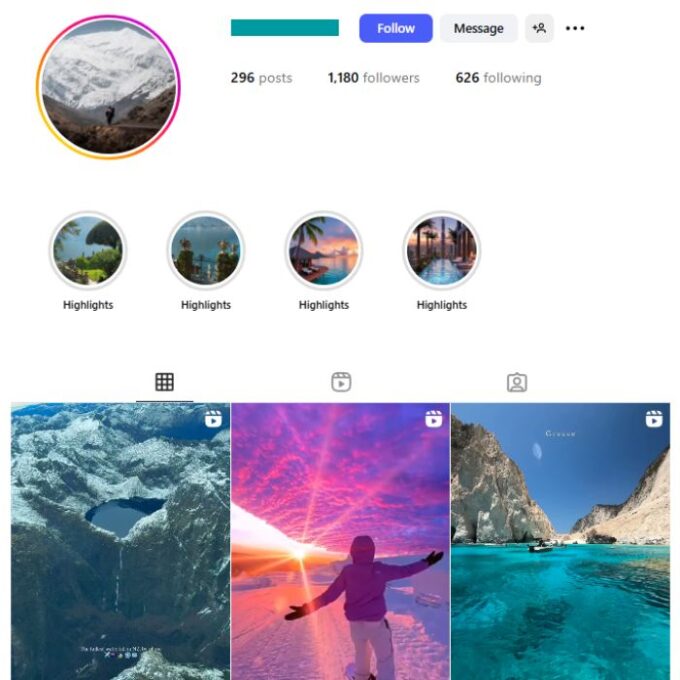Tap the Message button

point(478,29)
